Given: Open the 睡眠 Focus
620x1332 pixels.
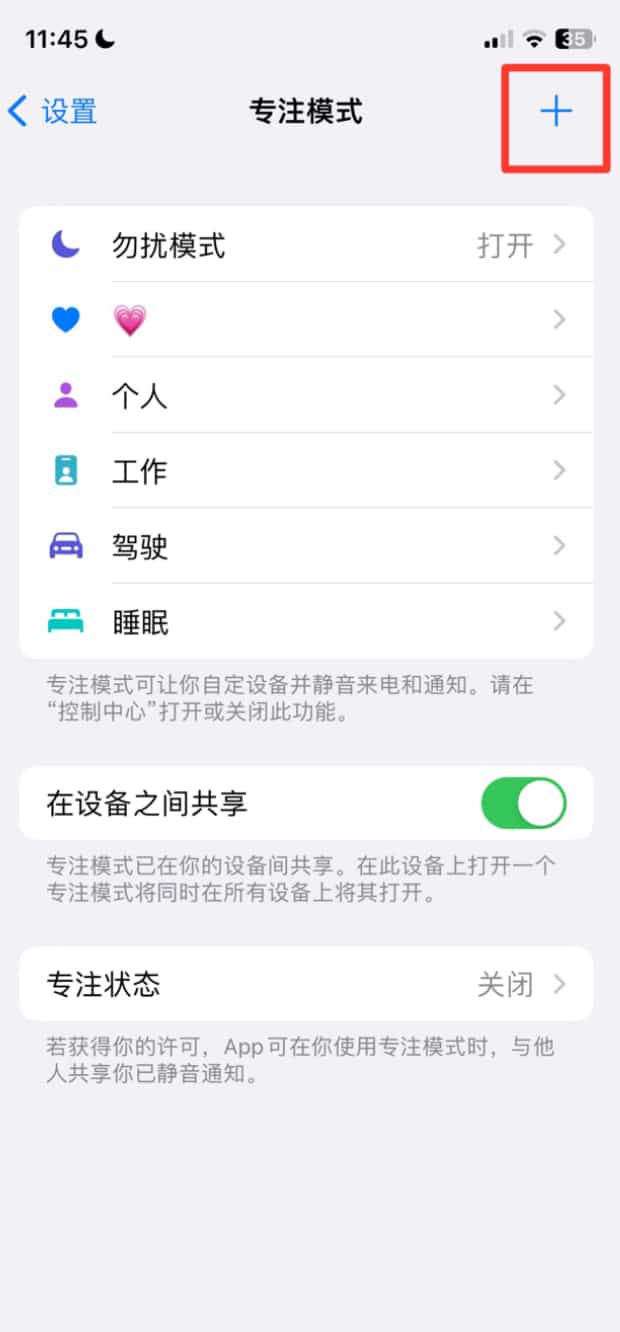Looking at the screenshot, I should (x=306, y=622).
